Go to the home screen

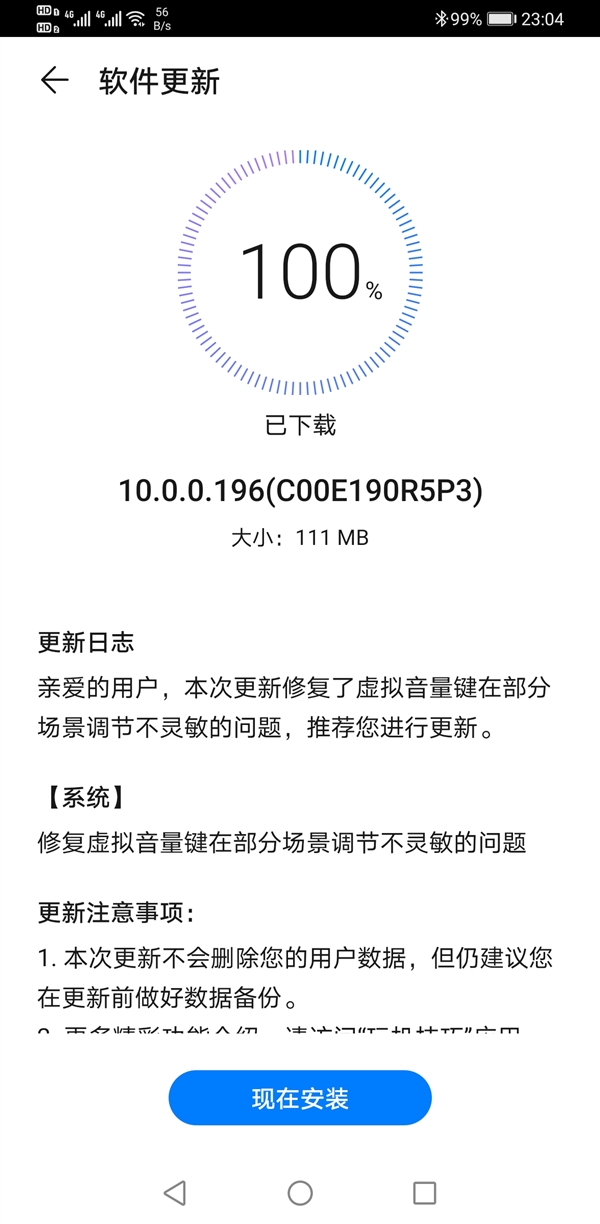click(x=300, y=1192)
